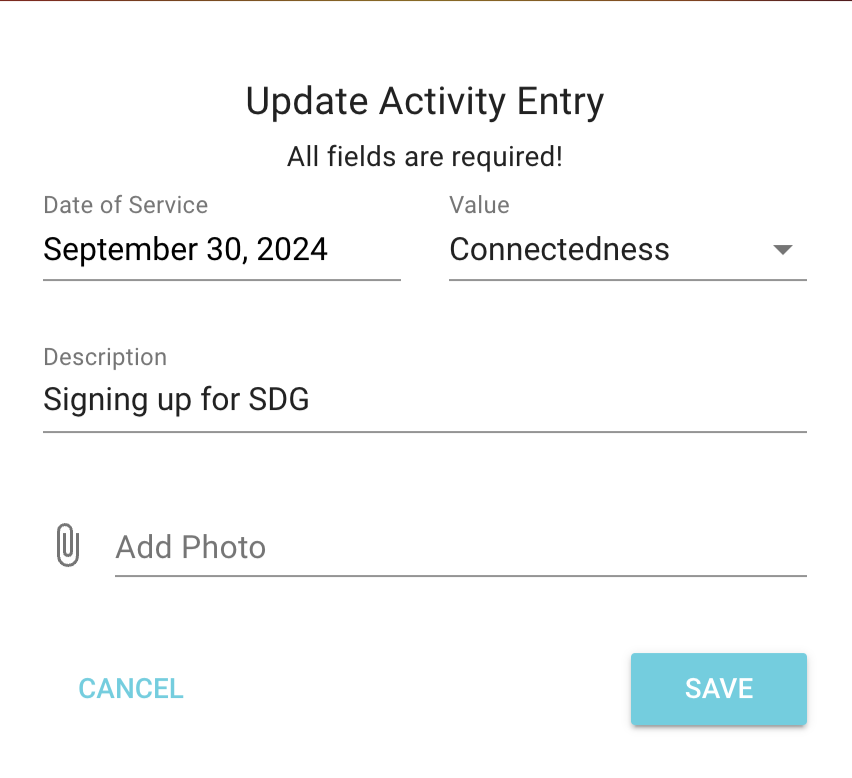Open the Date of Service picker
852x778 pixels.
pyautogui.click(x=221, y=250)
